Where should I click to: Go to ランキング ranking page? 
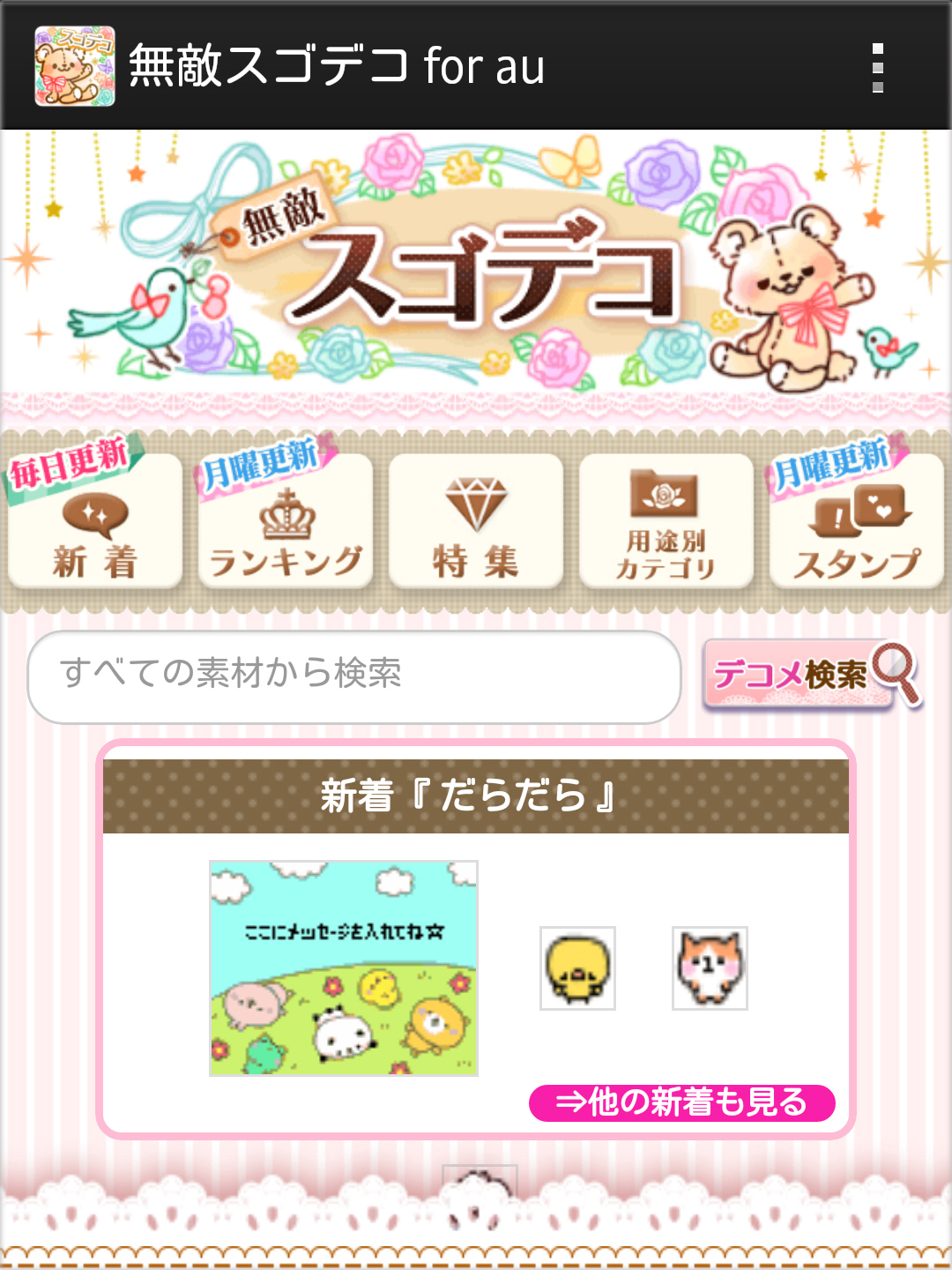286,522
